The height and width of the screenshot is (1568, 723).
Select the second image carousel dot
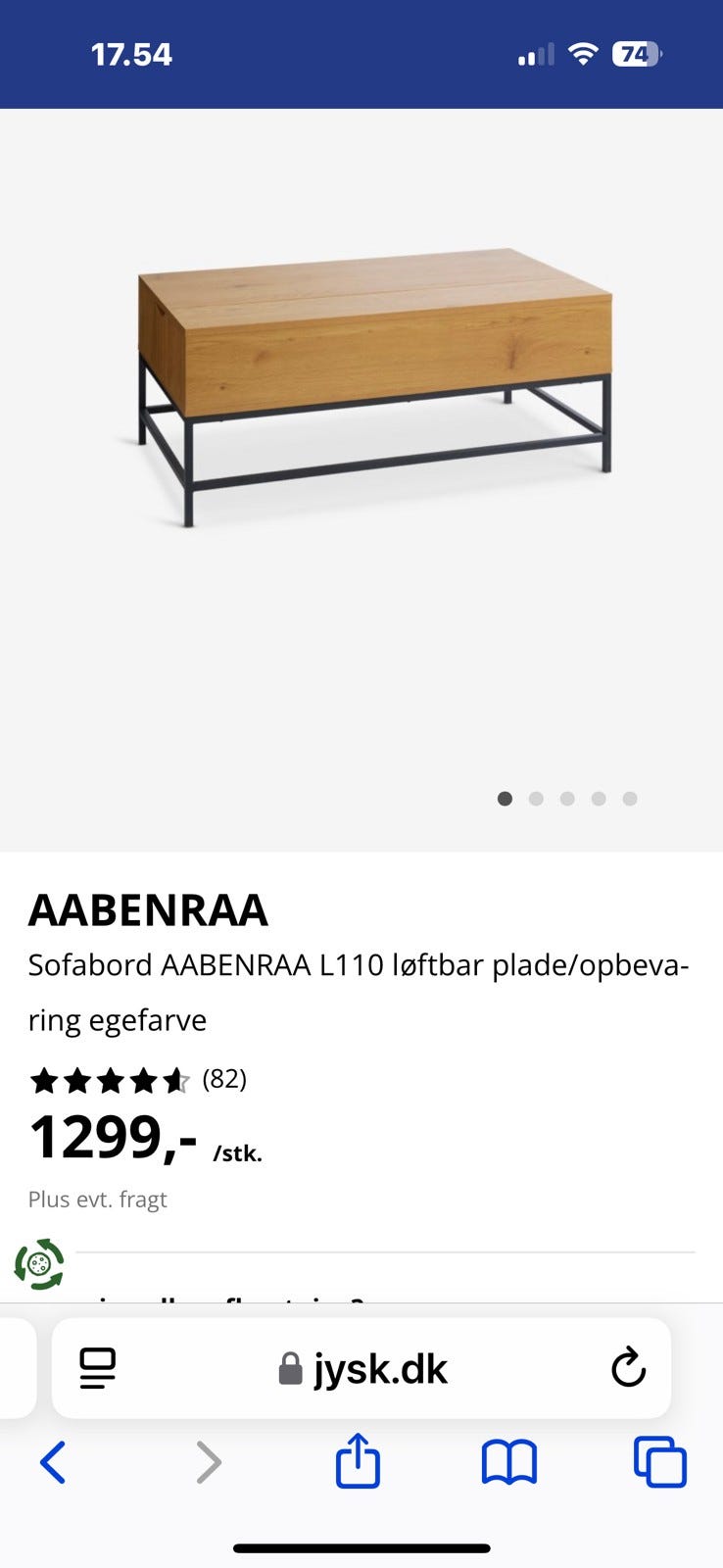(536, 799)
